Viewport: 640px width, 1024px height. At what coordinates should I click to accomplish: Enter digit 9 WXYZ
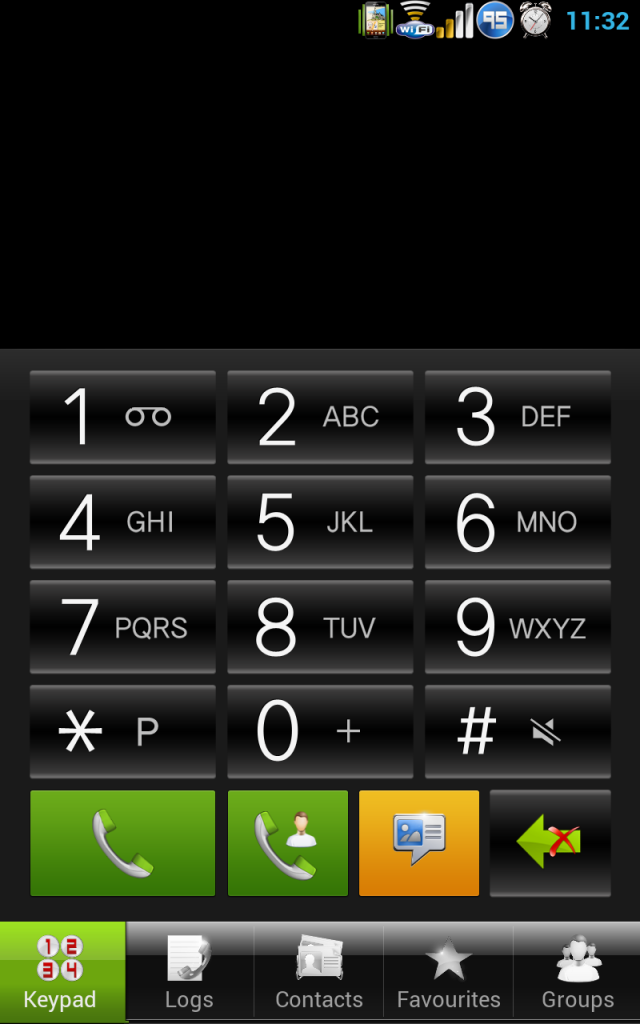click(x=517, y=627)
